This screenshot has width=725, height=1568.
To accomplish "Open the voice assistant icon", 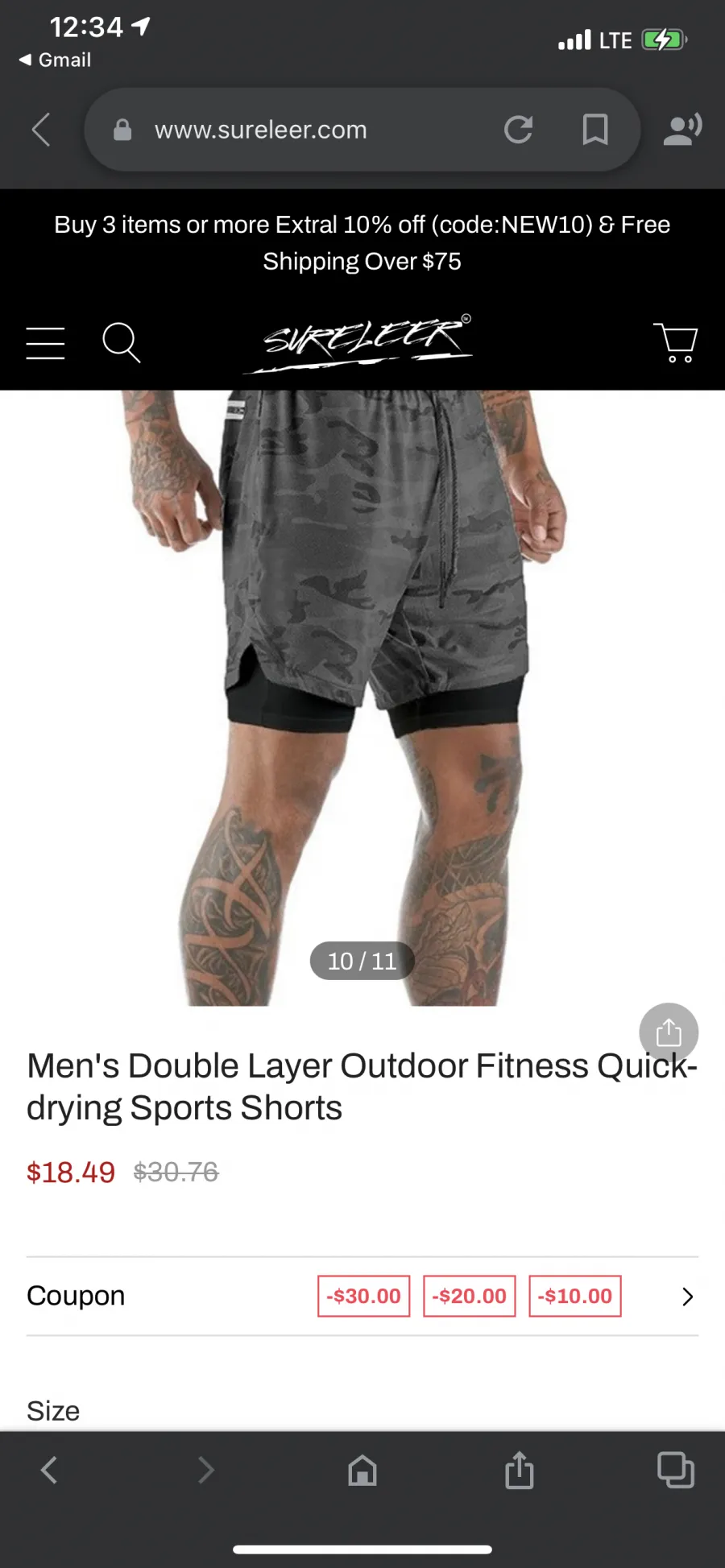I will click(682, 130).
